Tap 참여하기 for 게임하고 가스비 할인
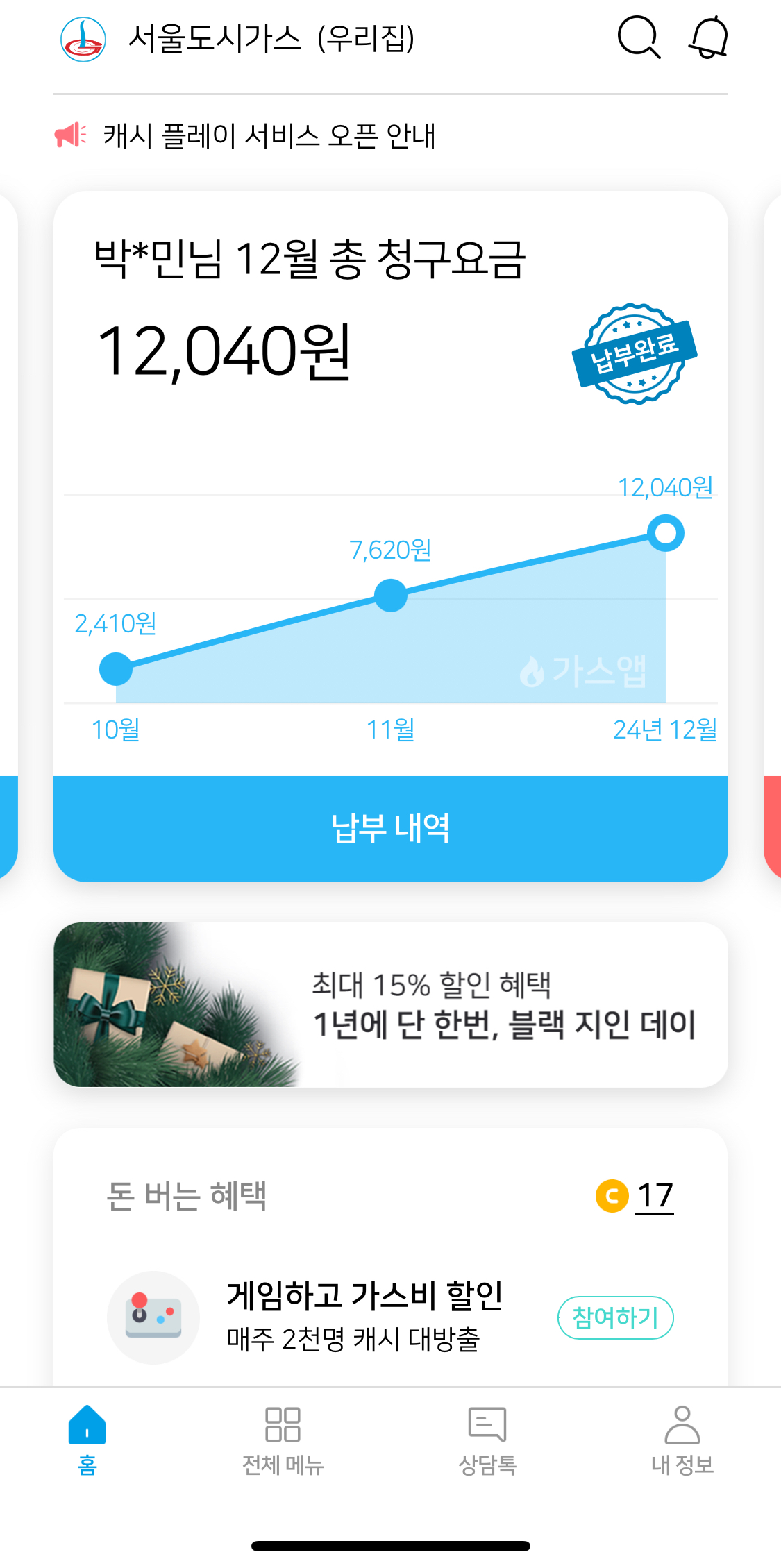The width and height of the screenshot is (781, 1568). pyautogui.click(x=615, y=1317)
